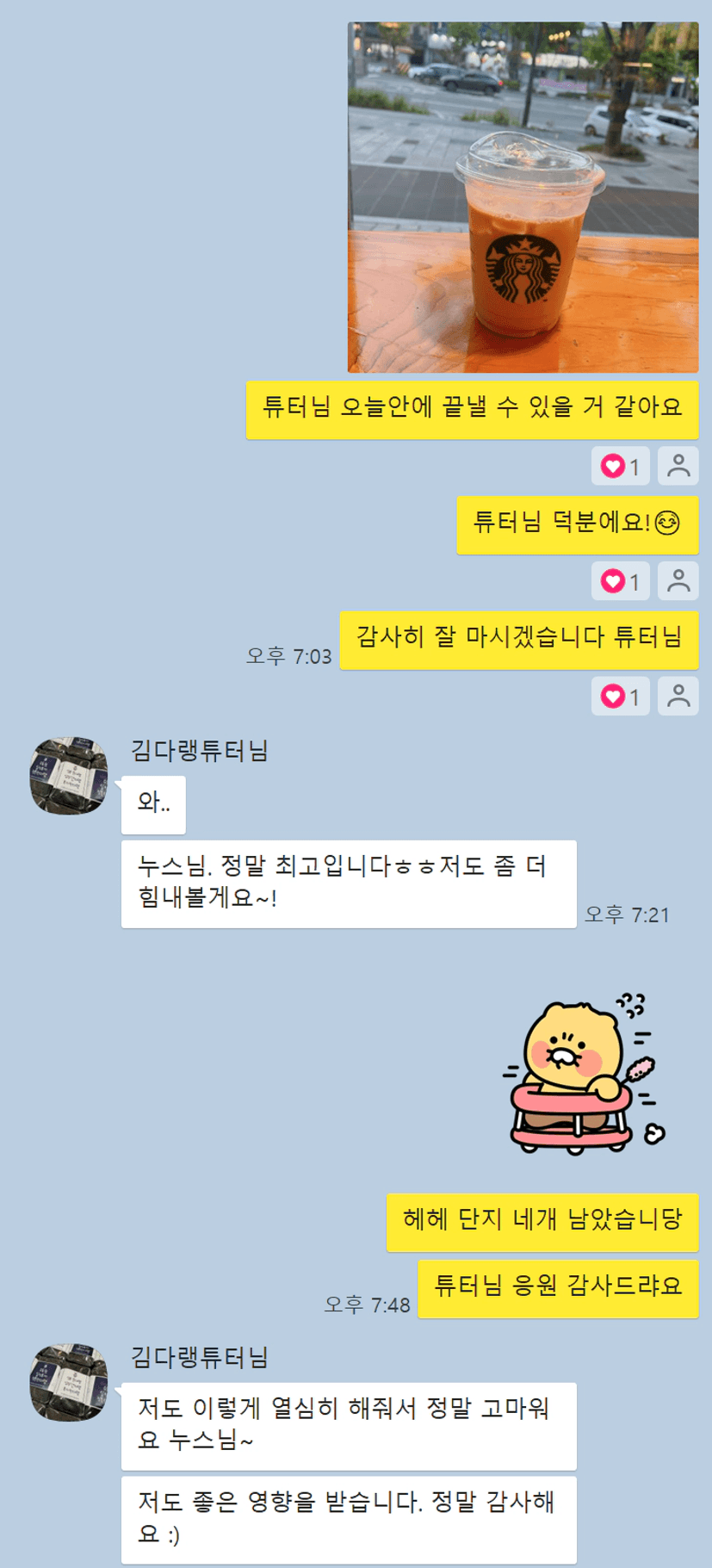This screenshot has width=712, height=1568.
Task: View who reacted to '오늘안에 끝낼 수' message
Action: click(x=678, y=466)
